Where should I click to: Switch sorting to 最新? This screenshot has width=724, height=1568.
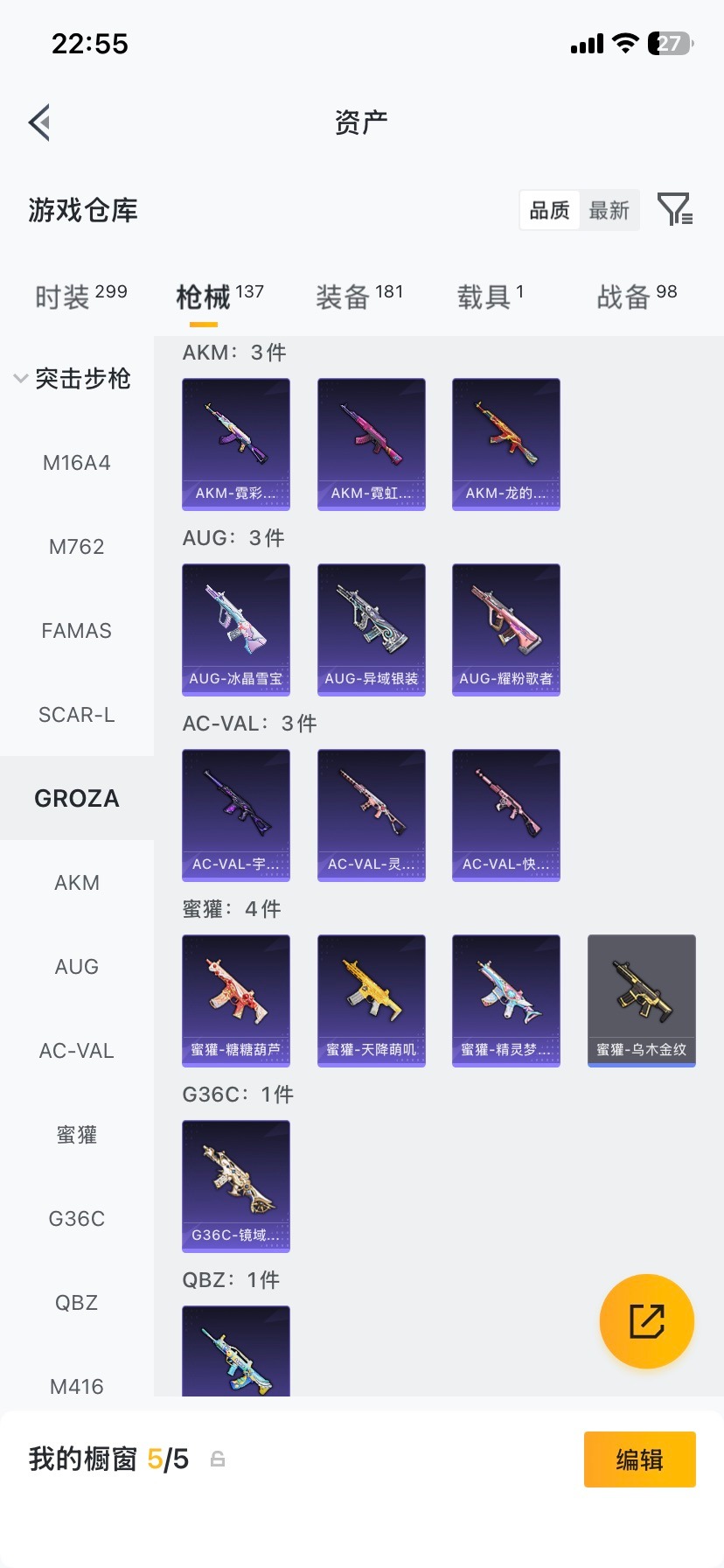pos(609,210)
